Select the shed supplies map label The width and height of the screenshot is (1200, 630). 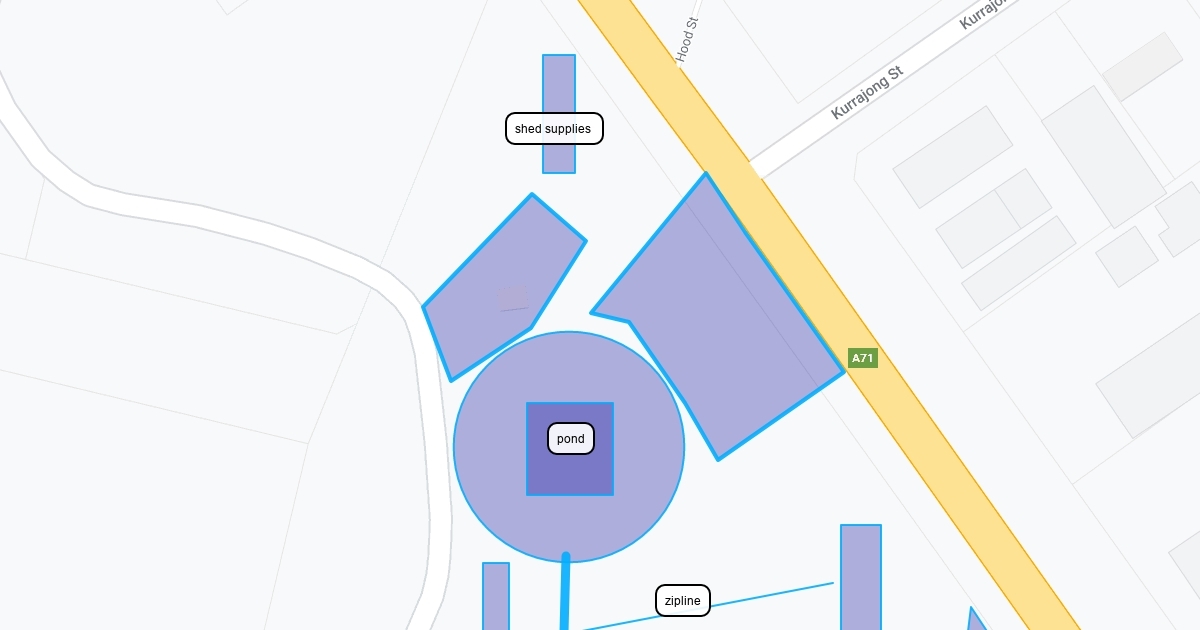[x=554, y=129]
